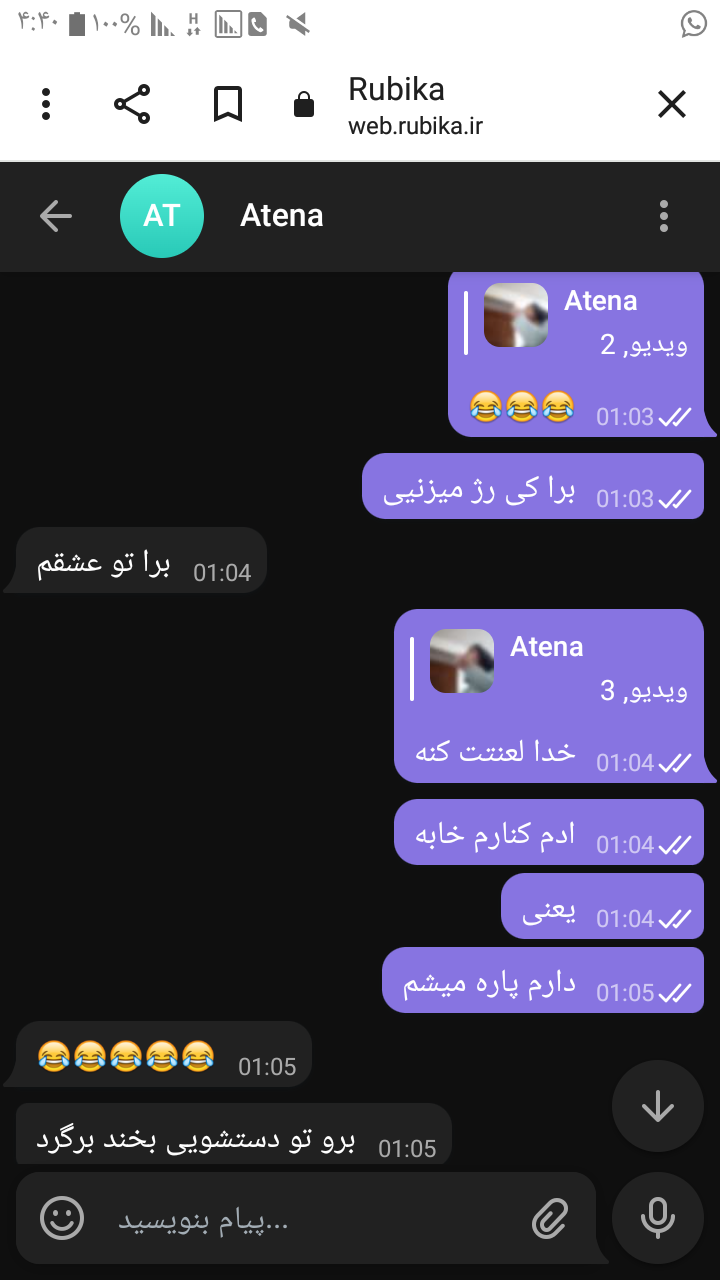The image size is (720, 1280).
Task: Open the browser overflow menu
Action: tap(46, 104)
